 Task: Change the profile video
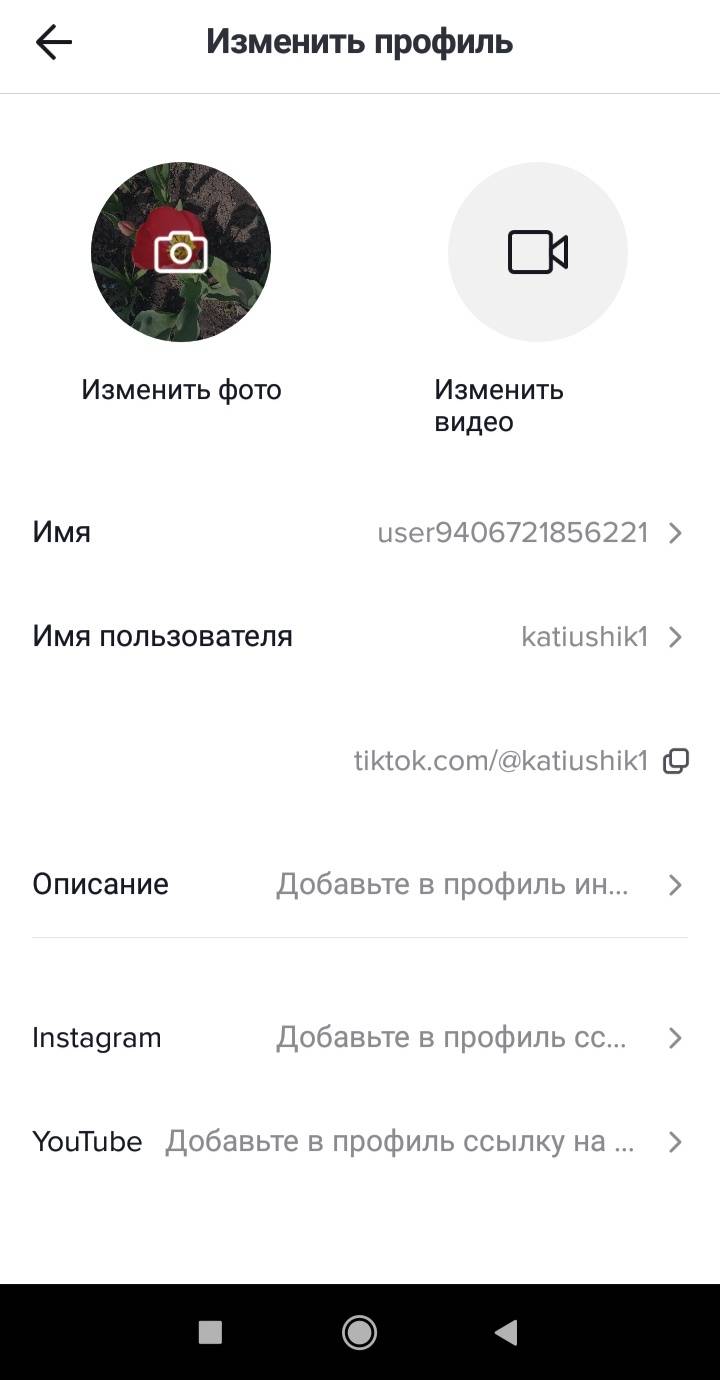coord(538,252)
